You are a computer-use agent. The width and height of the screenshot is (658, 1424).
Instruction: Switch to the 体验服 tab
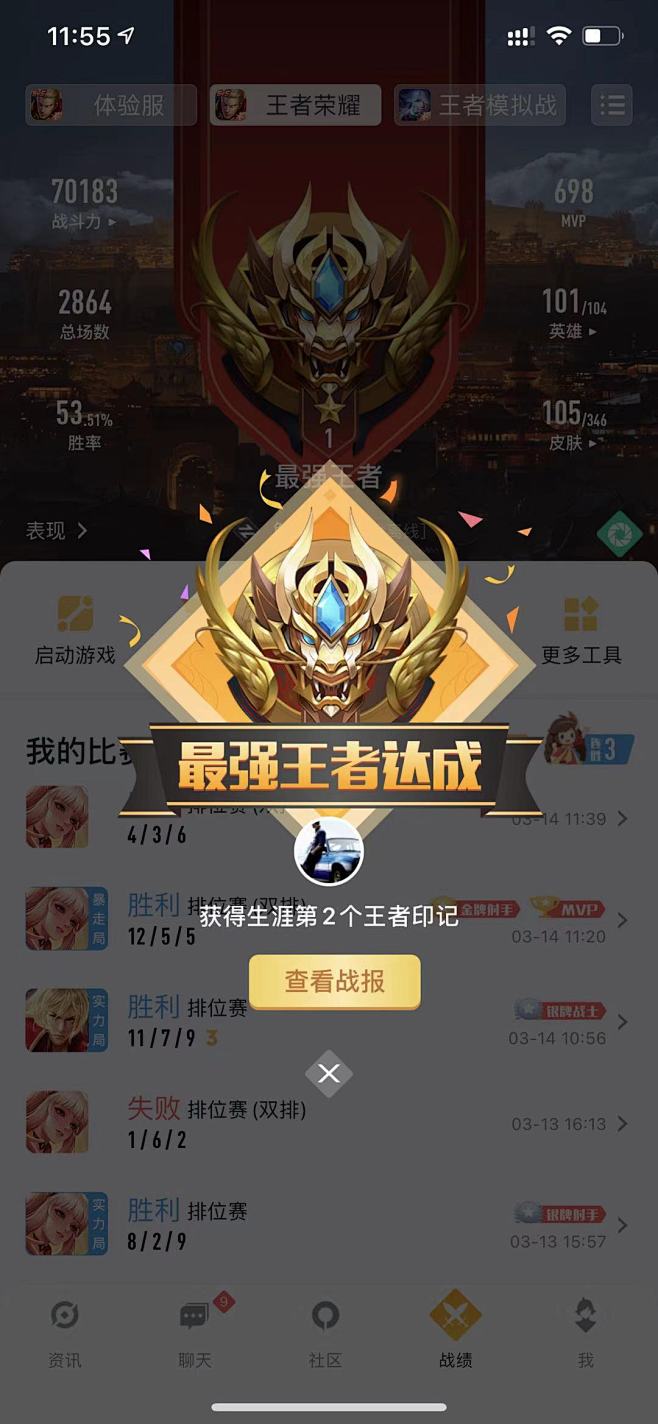111,105
